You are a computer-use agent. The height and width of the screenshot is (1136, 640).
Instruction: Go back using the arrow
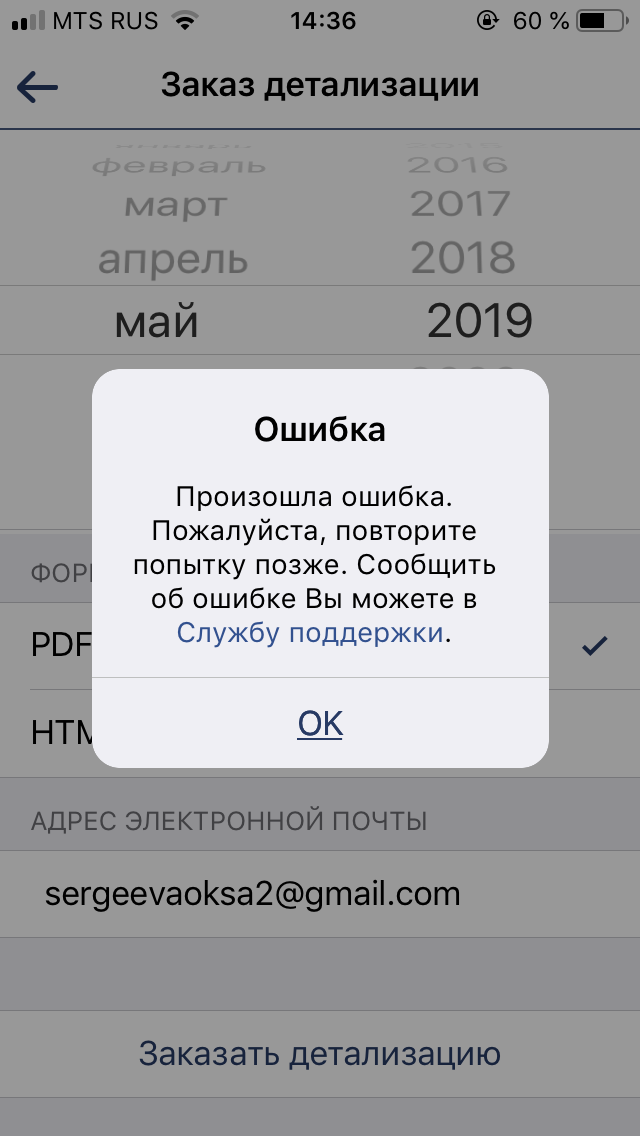pos(37,87)
